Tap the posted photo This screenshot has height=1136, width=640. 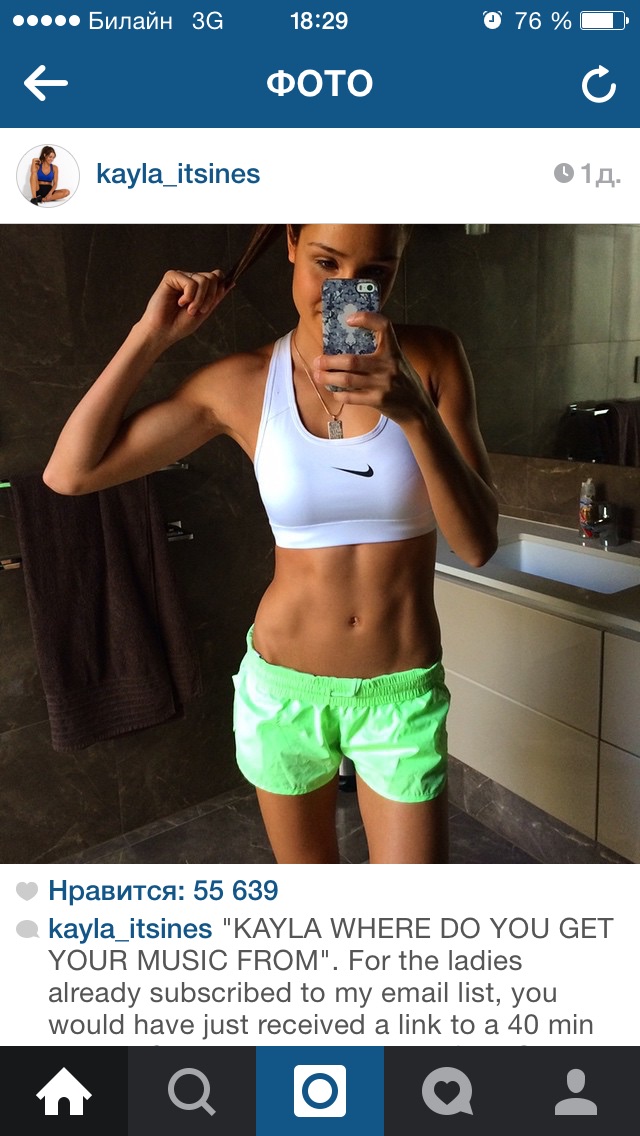[x=320, y=543]
